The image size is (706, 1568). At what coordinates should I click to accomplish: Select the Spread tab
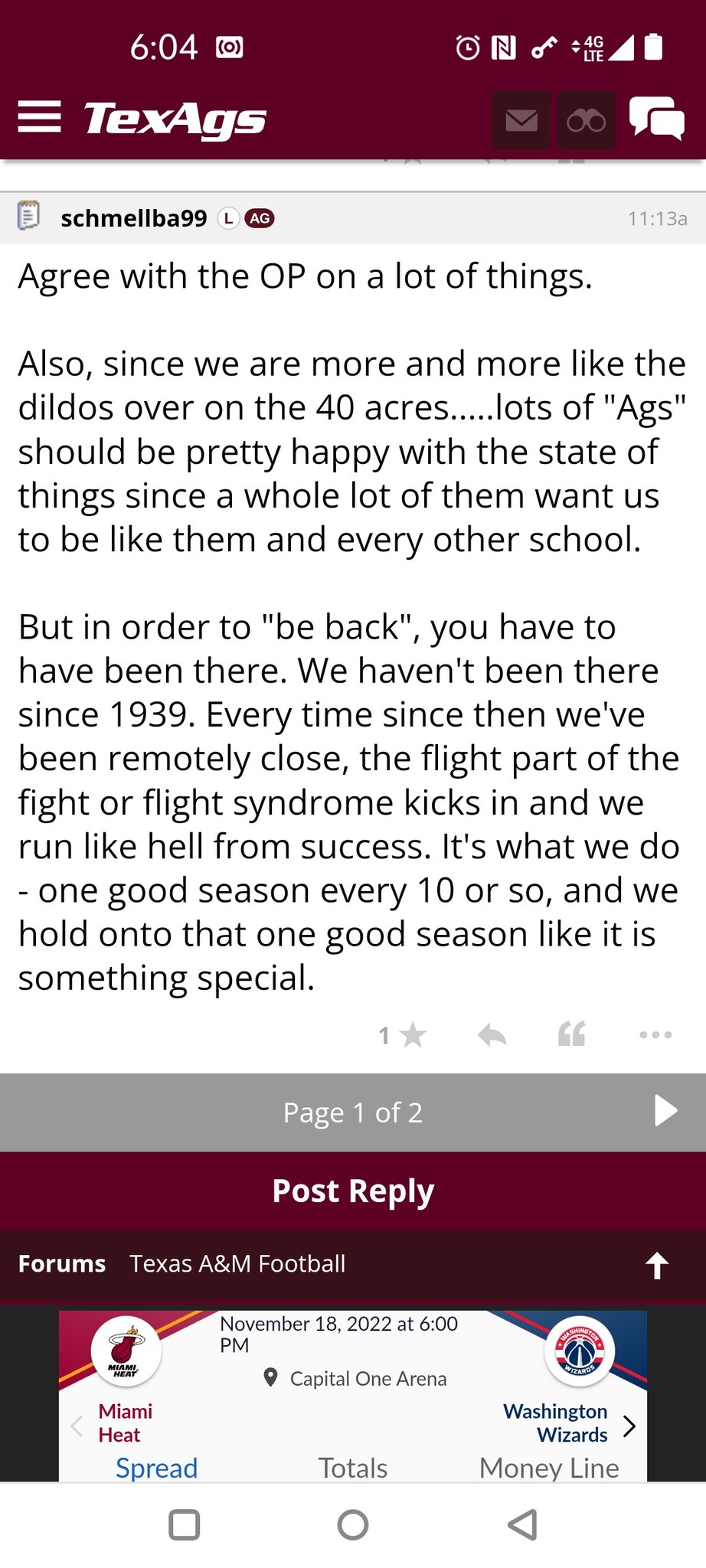point(156,1468)
